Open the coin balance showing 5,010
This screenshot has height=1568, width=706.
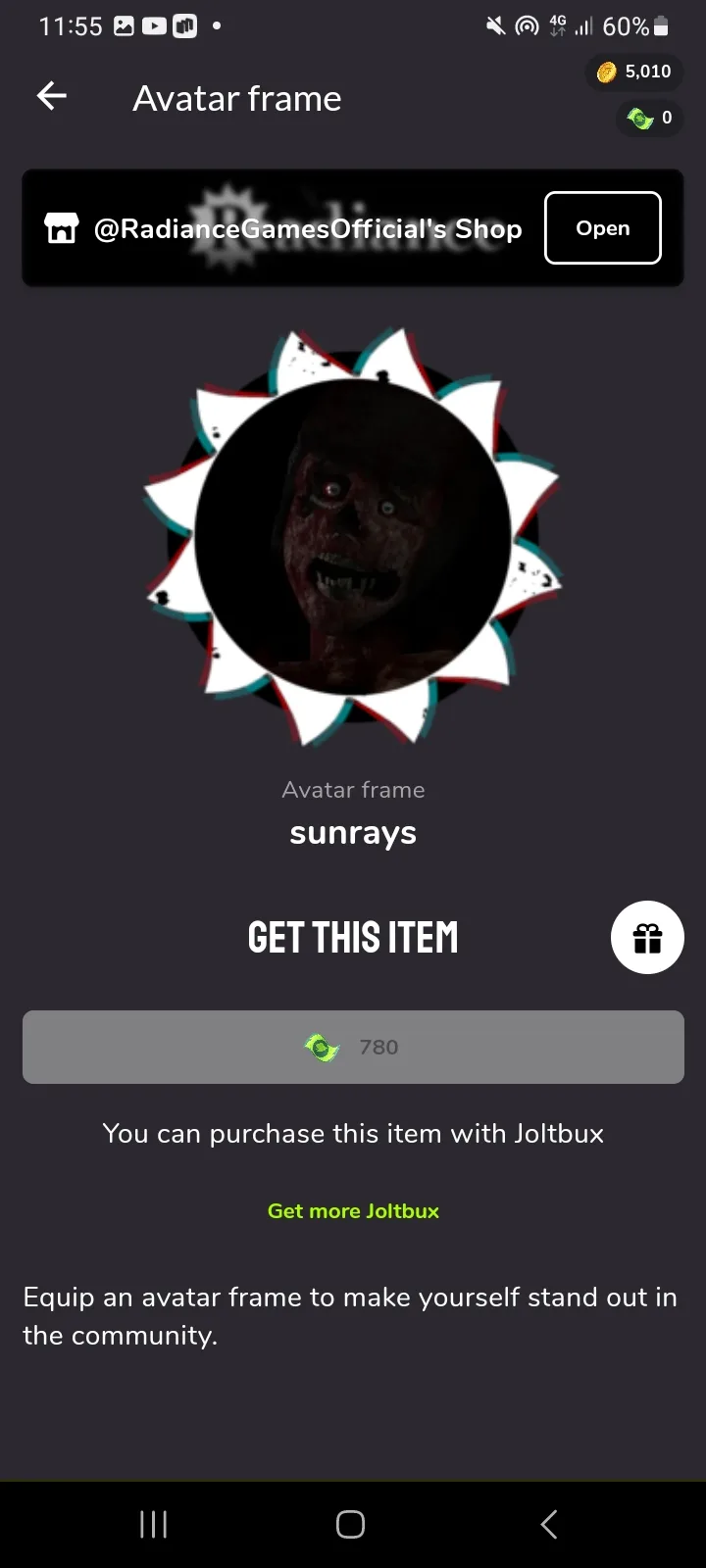(x=634, y=72)
